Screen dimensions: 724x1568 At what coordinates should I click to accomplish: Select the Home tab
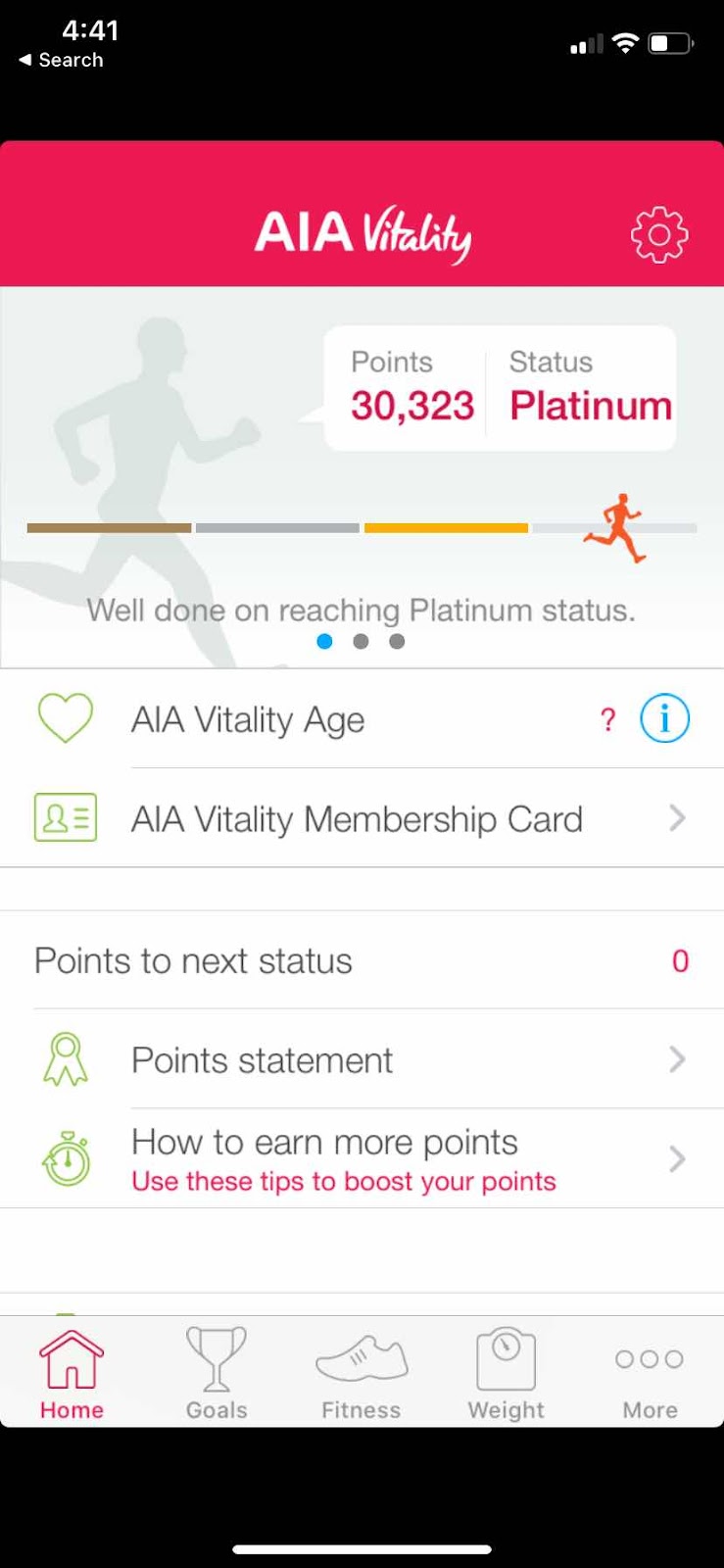(72, 1373)
